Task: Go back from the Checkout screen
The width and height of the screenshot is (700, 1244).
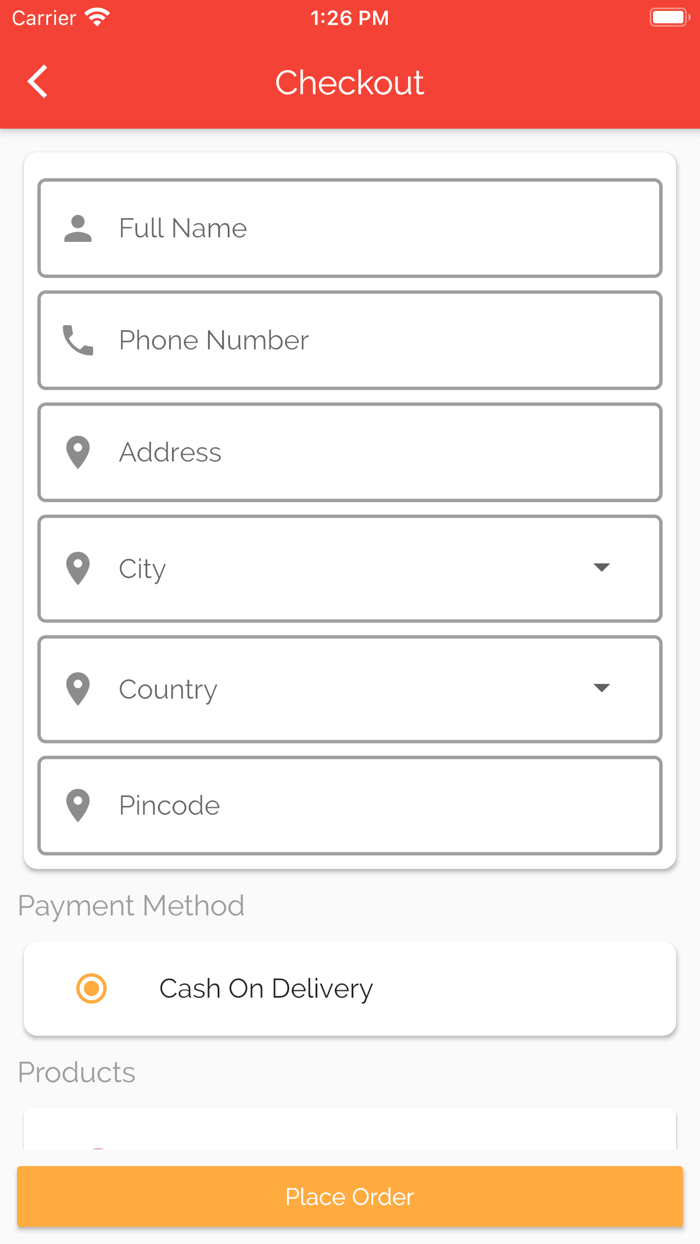Action: [x=38, y=82]
